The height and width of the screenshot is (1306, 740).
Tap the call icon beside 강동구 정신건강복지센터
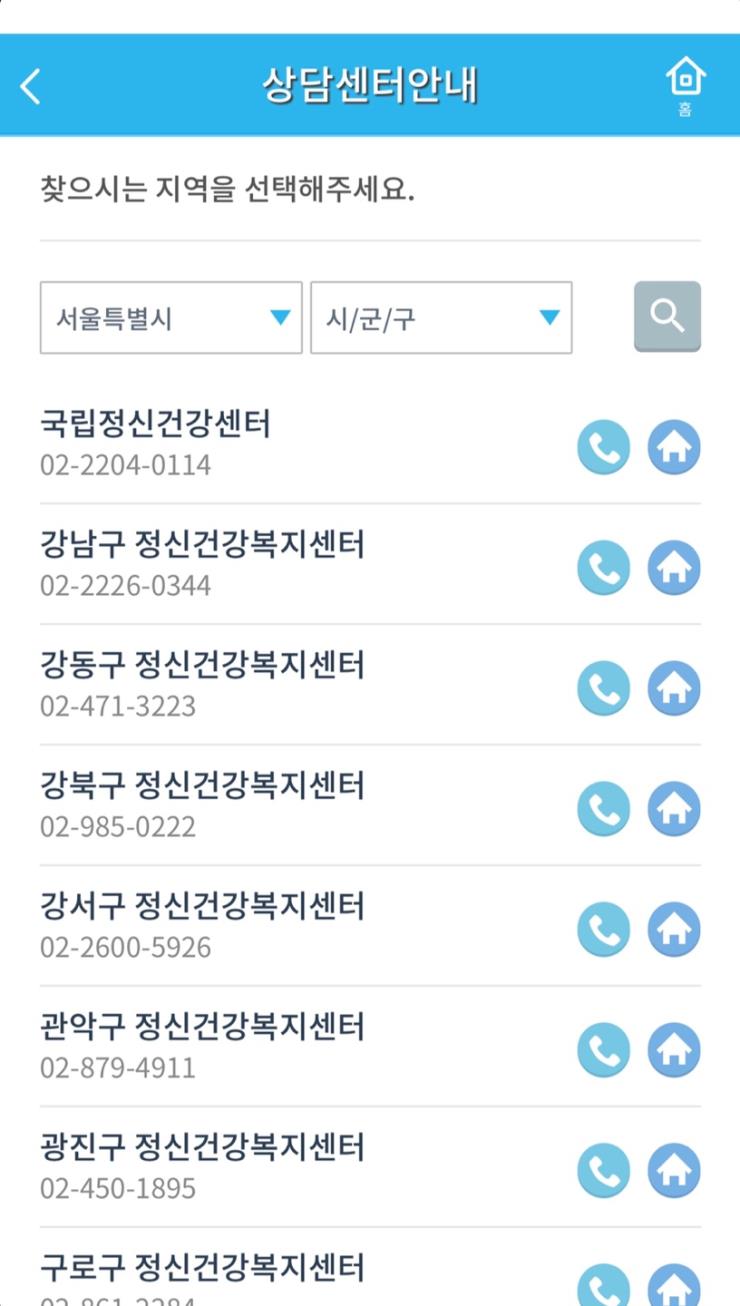pyautogui.click(x=603, y=688)
